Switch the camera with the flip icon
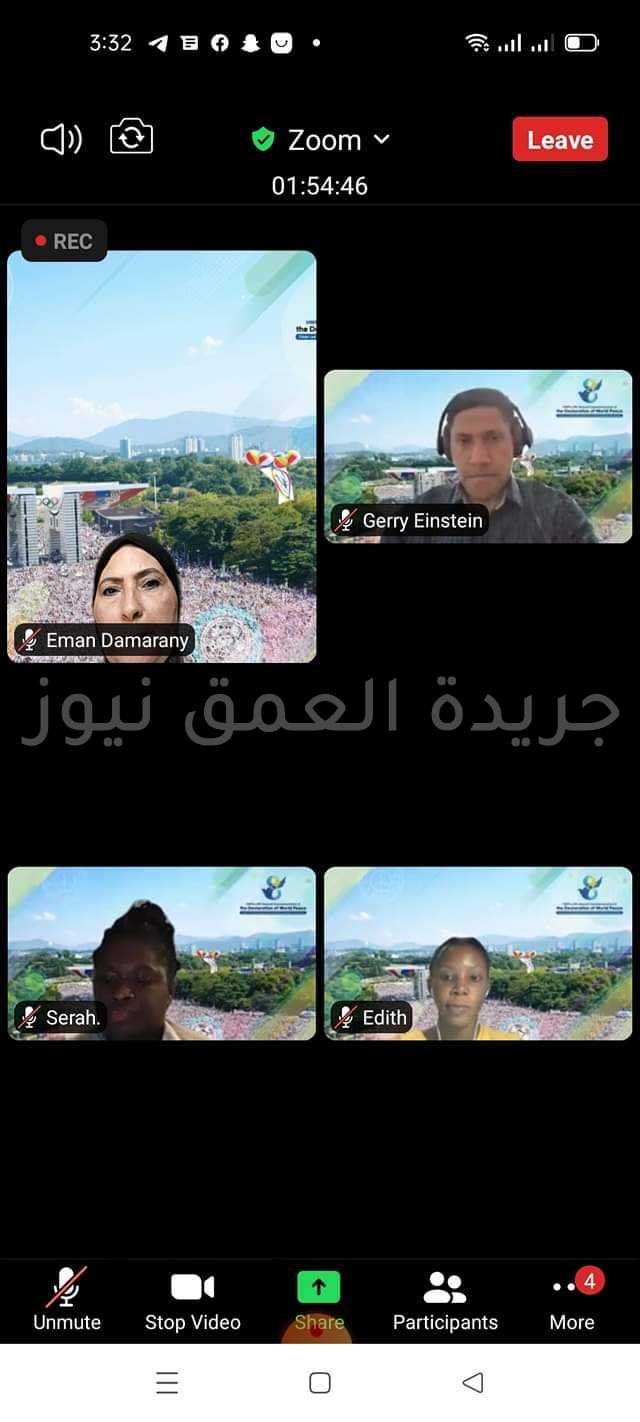Viewport: 640px width, 1422px height. pyautogui.click(x=132, y=137)
